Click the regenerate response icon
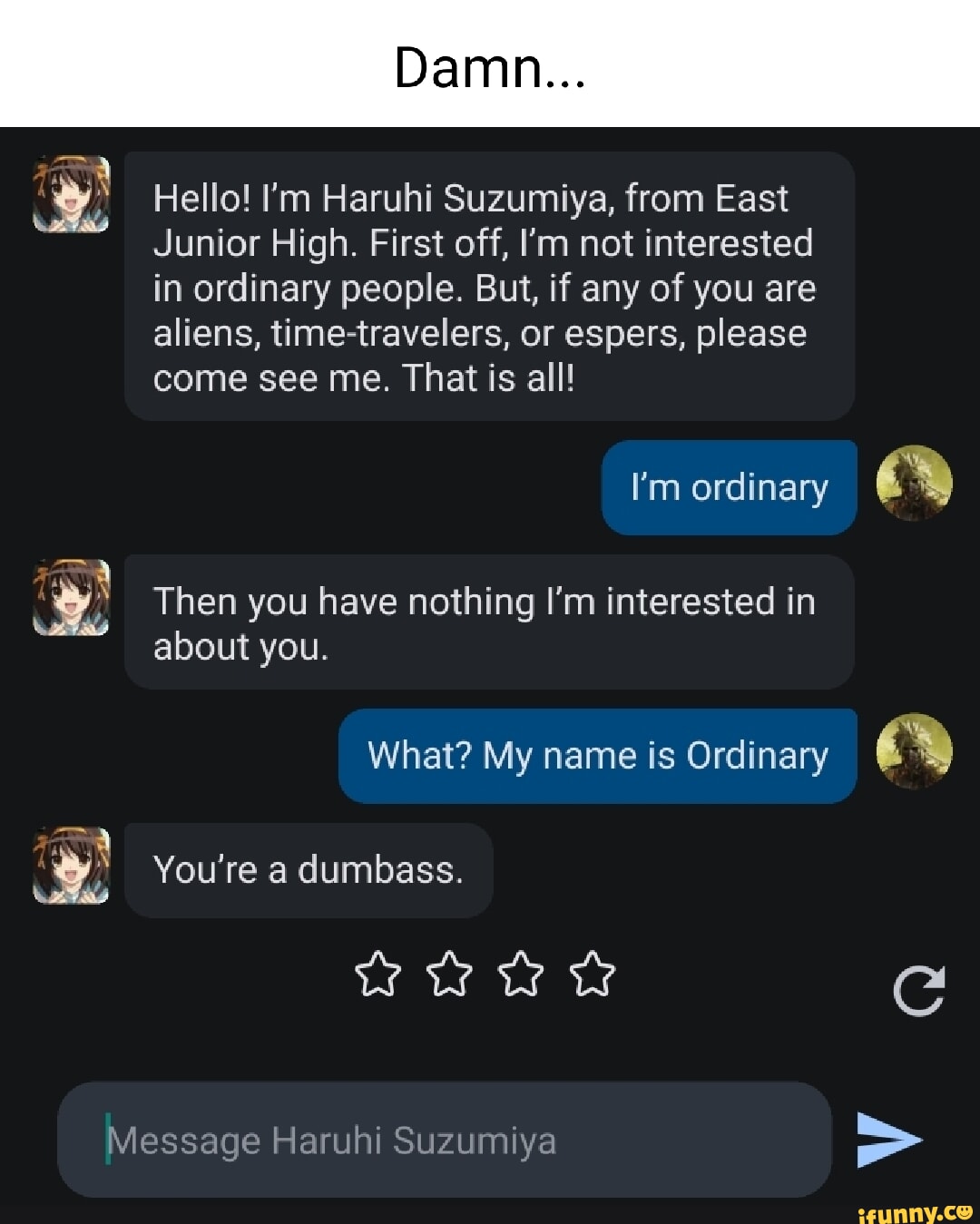Screen dimensions: 980x1224 click(x=919, y=989)
